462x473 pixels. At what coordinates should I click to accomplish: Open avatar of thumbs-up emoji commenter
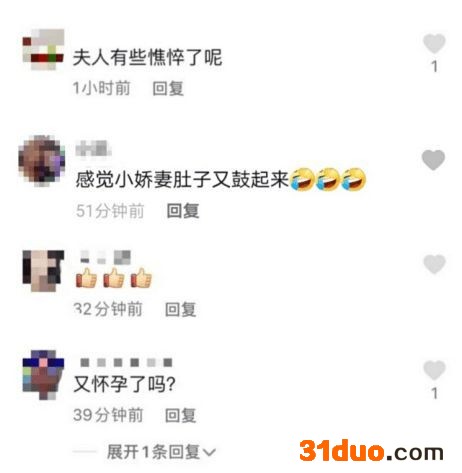(x=43, y=271)
